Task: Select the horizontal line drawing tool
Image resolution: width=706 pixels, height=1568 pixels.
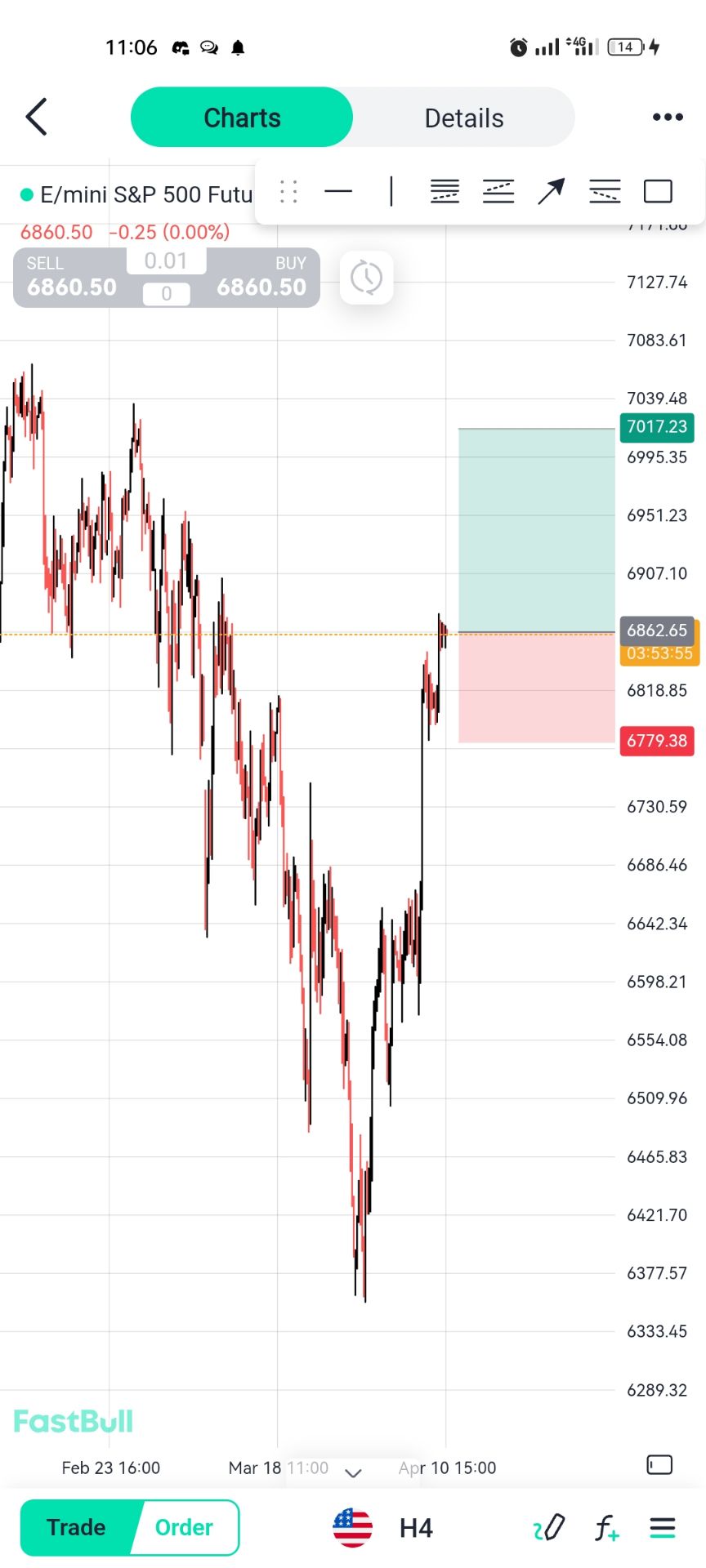Action: pyautogui.click(x=338, y=192)
